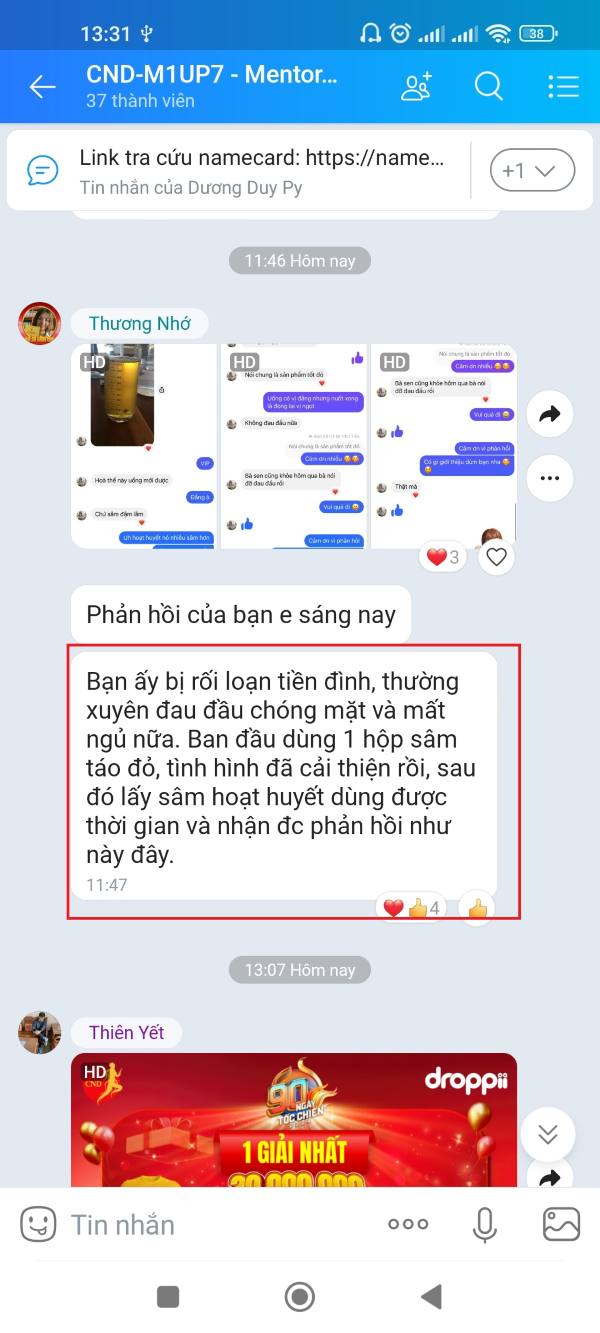Open Thương Nhớ's first HD screenshot
Viewport: 600px width, 1333px height.
(x=143, y=446)
